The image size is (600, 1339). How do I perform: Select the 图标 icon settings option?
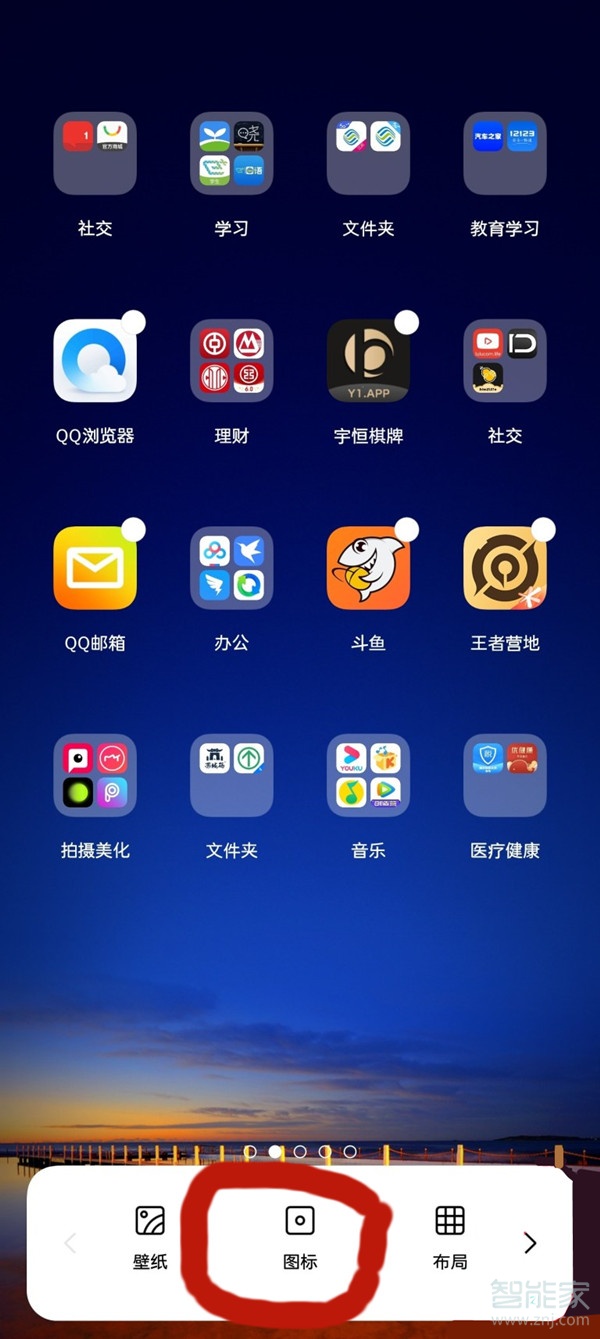(x=300, y=1236)
